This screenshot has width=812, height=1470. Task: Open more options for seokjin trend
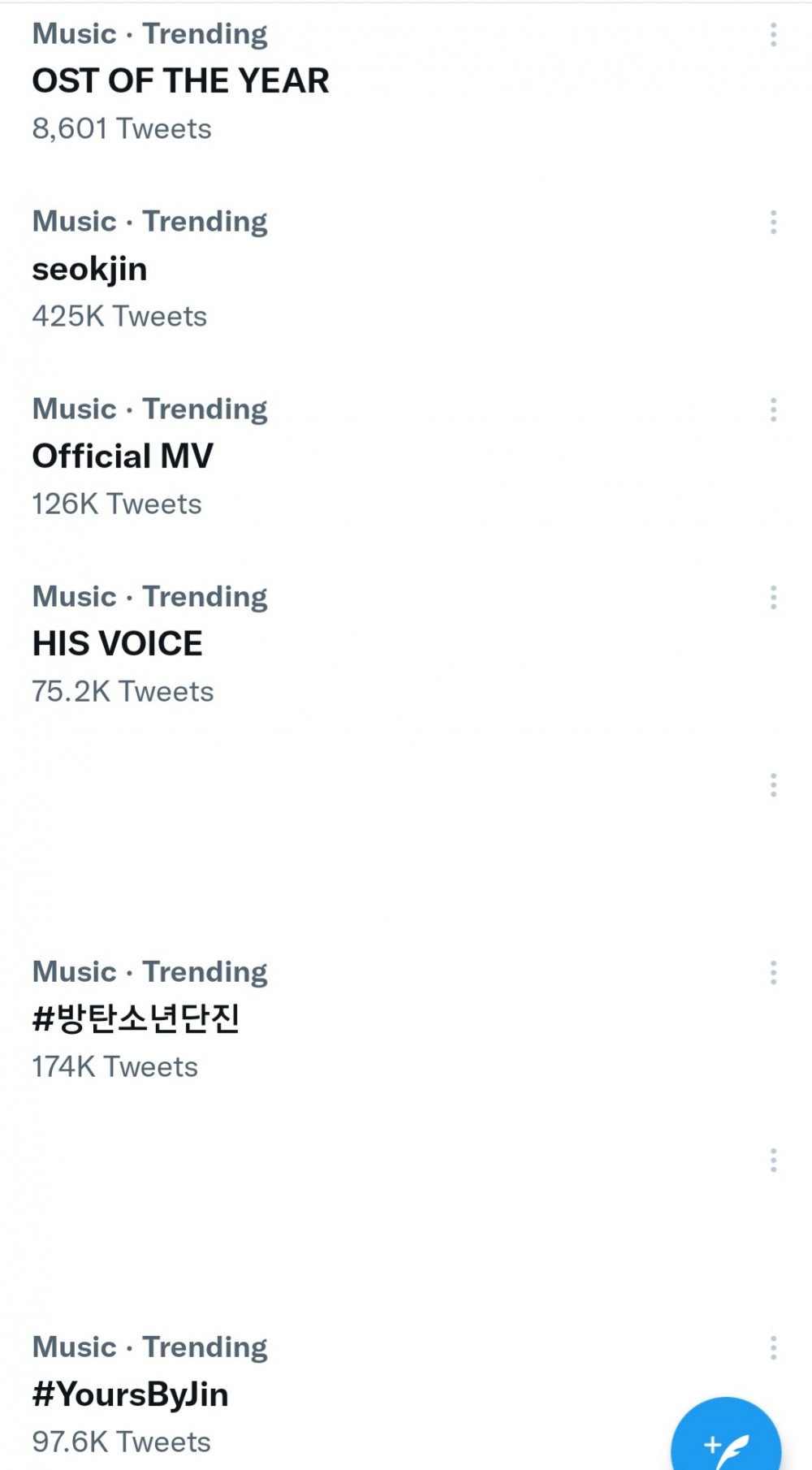[x=773, y=223]
